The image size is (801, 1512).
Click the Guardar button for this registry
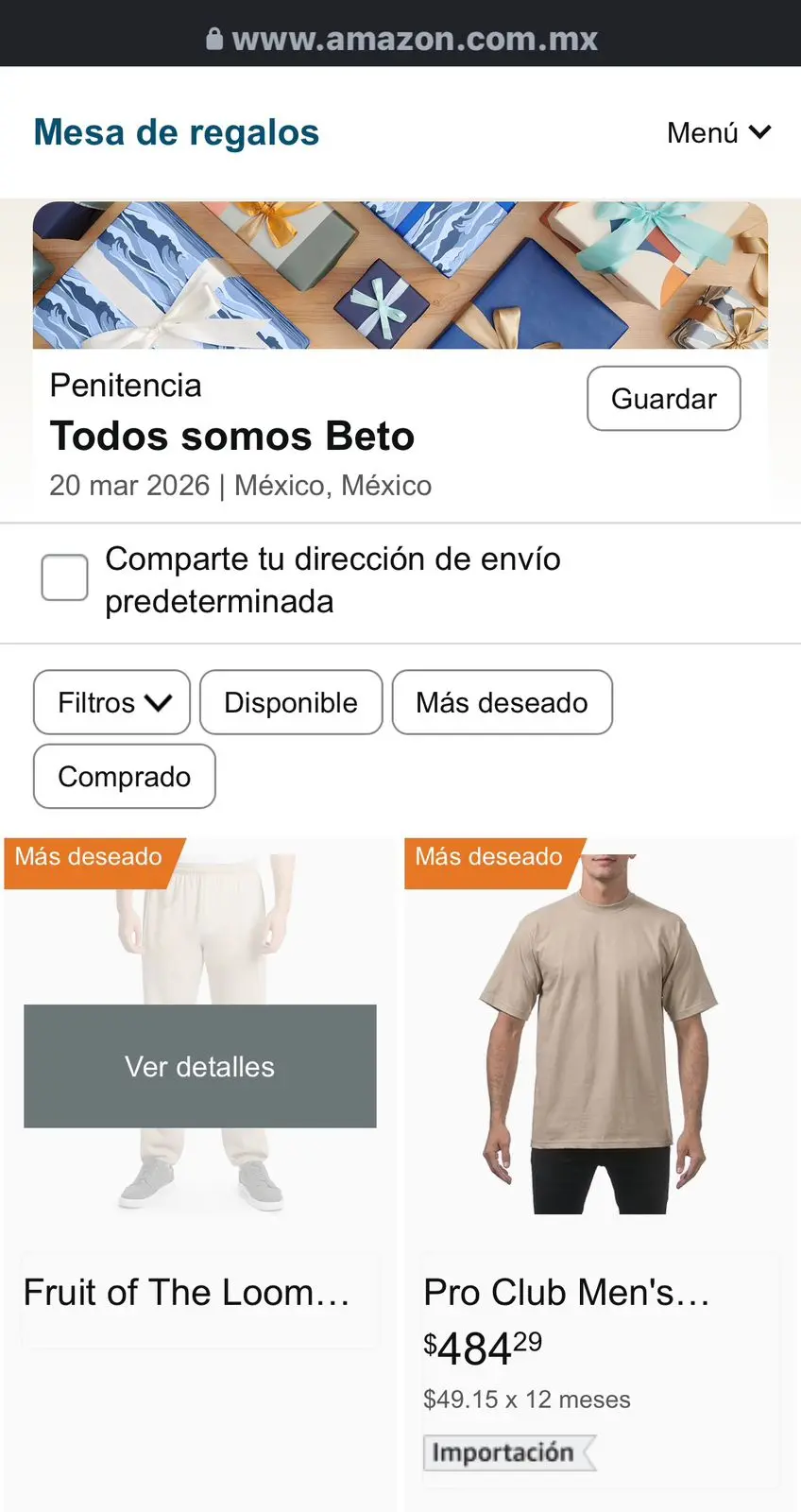click(x=663, y=399)
